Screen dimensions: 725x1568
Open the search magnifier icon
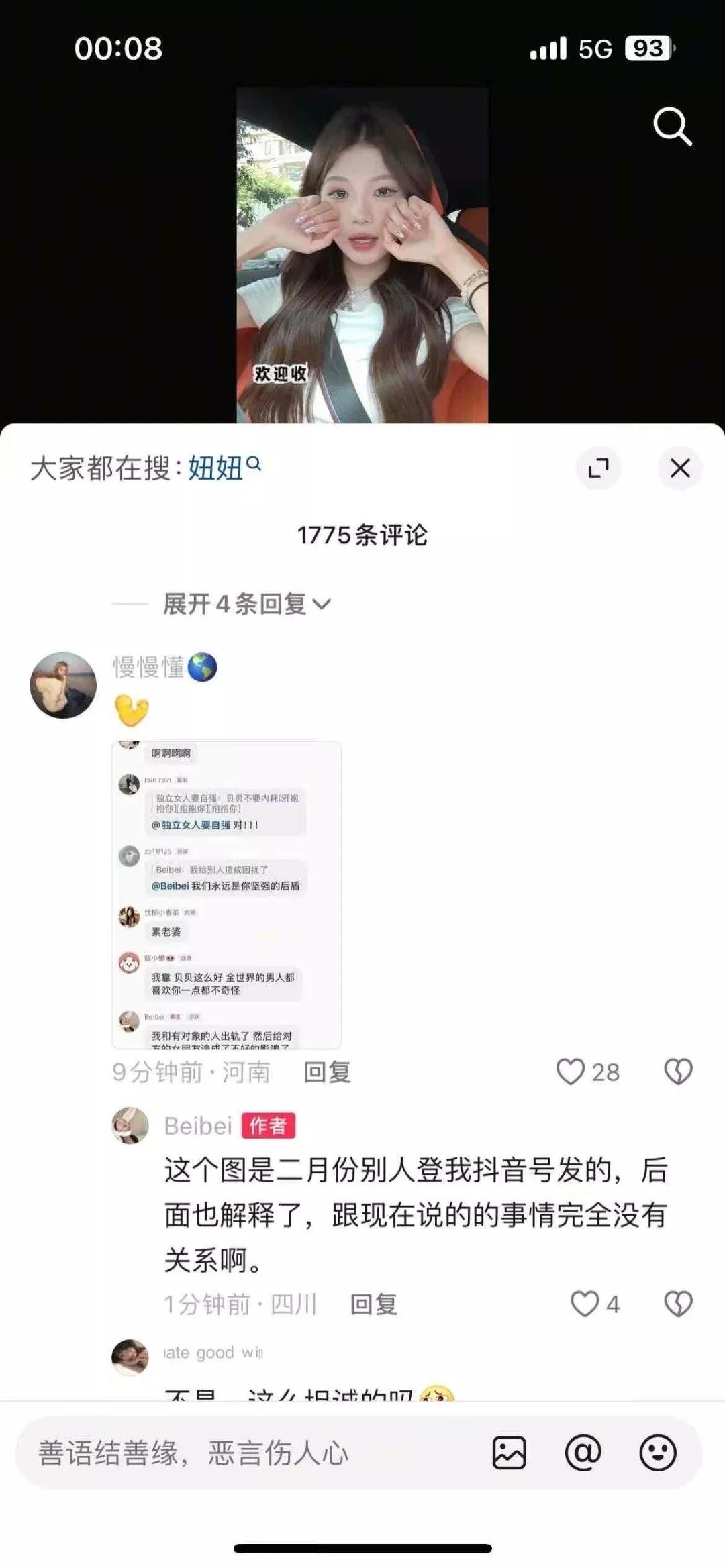[x=672, y=125]
